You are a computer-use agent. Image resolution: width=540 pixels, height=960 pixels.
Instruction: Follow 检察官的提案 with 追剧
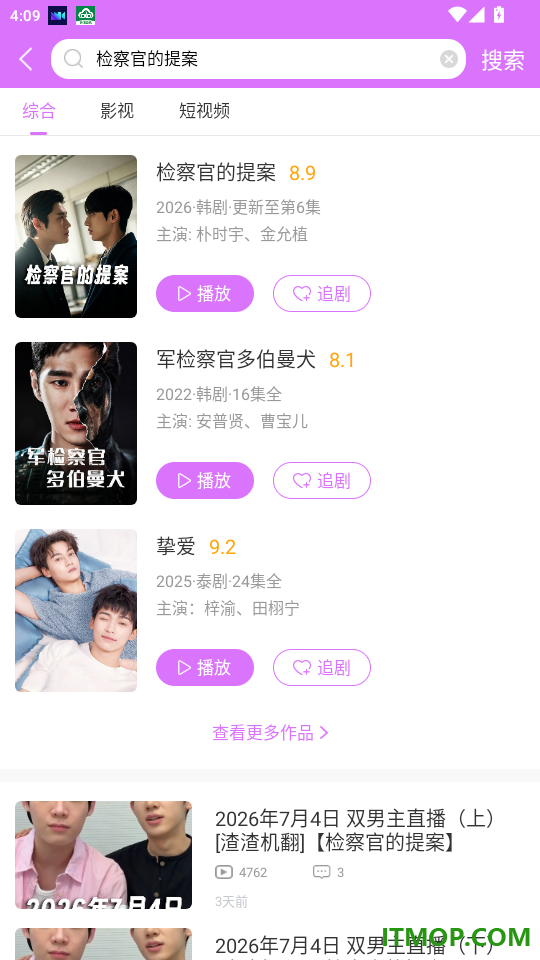[x=321, y=294]
